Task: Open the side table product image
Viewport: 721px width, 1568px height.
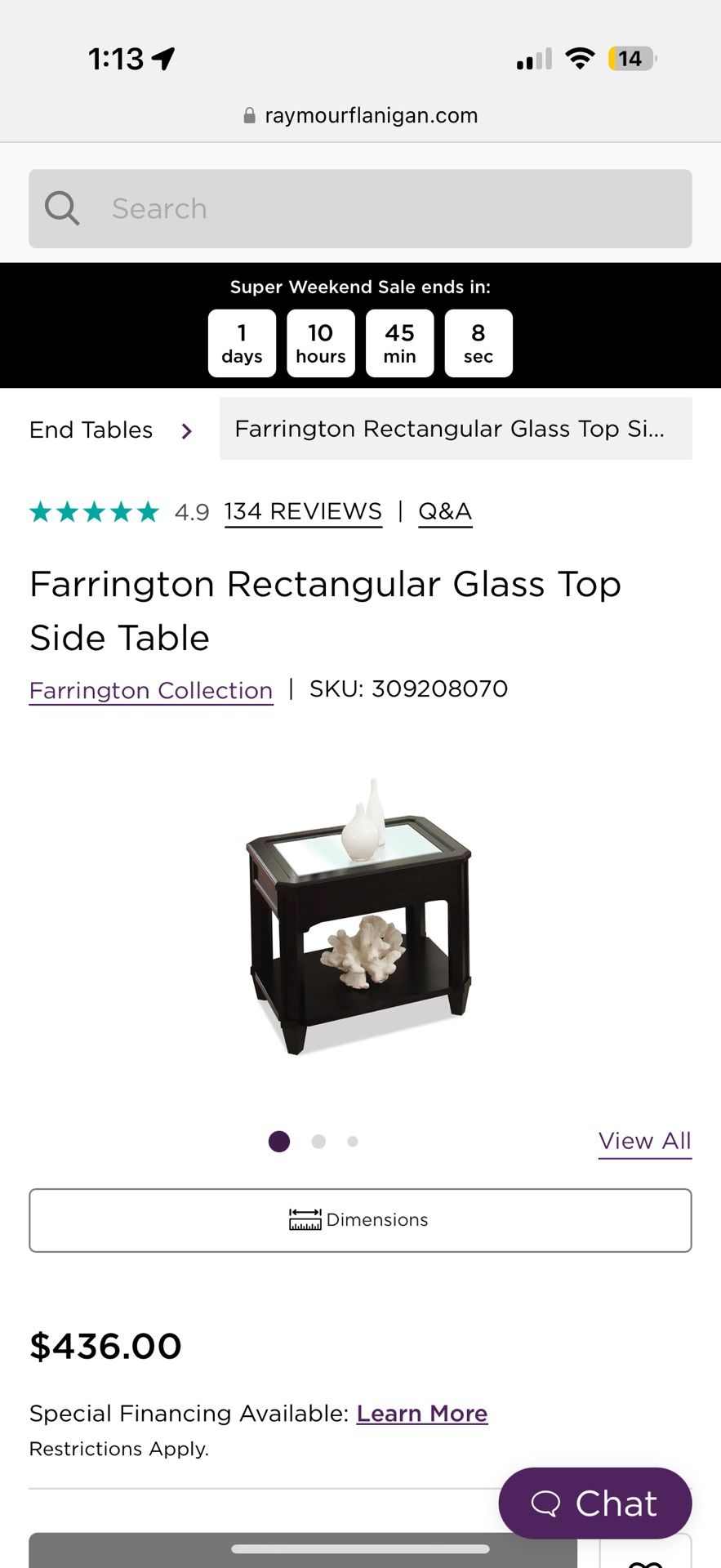Action: click(359, 915)
